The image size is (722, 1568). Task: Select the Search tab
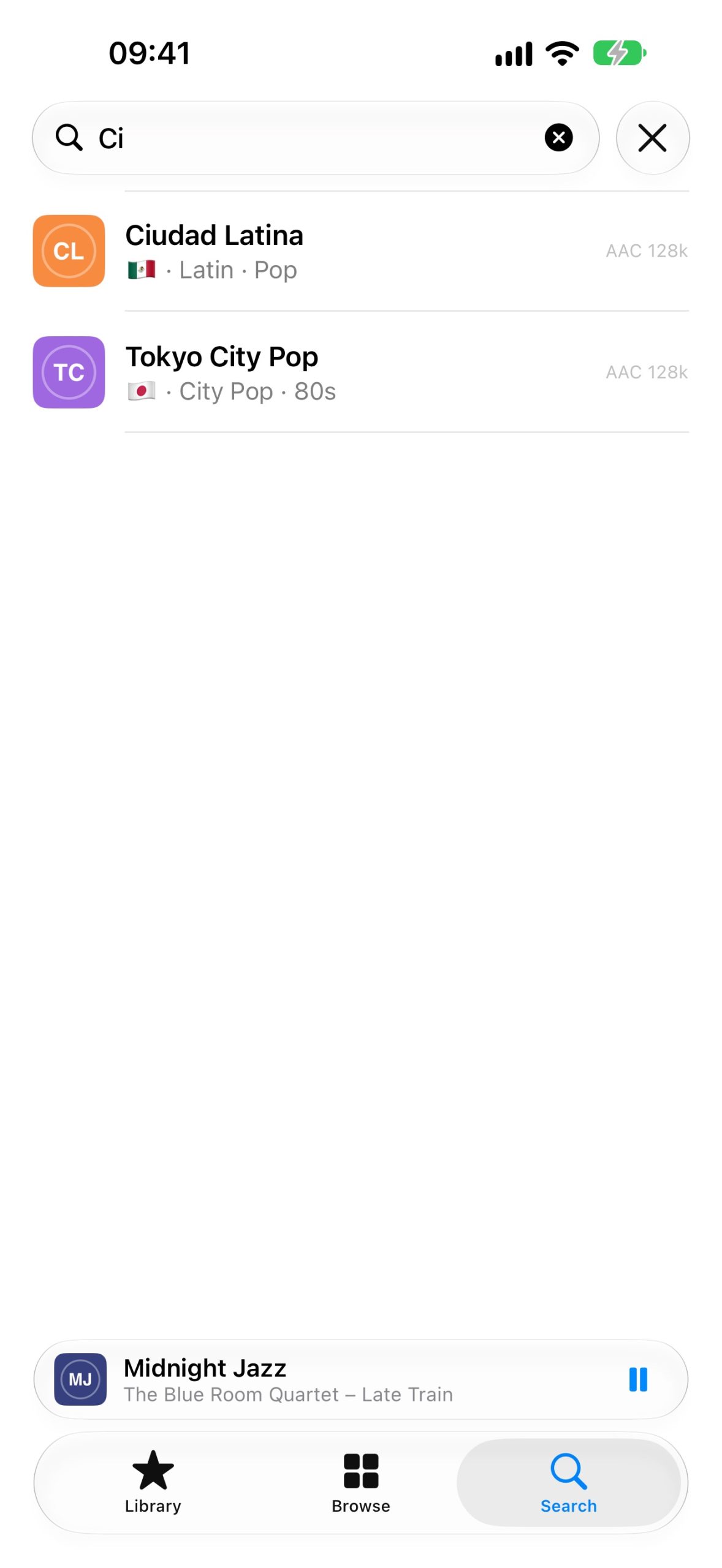tap(568, 1482)
